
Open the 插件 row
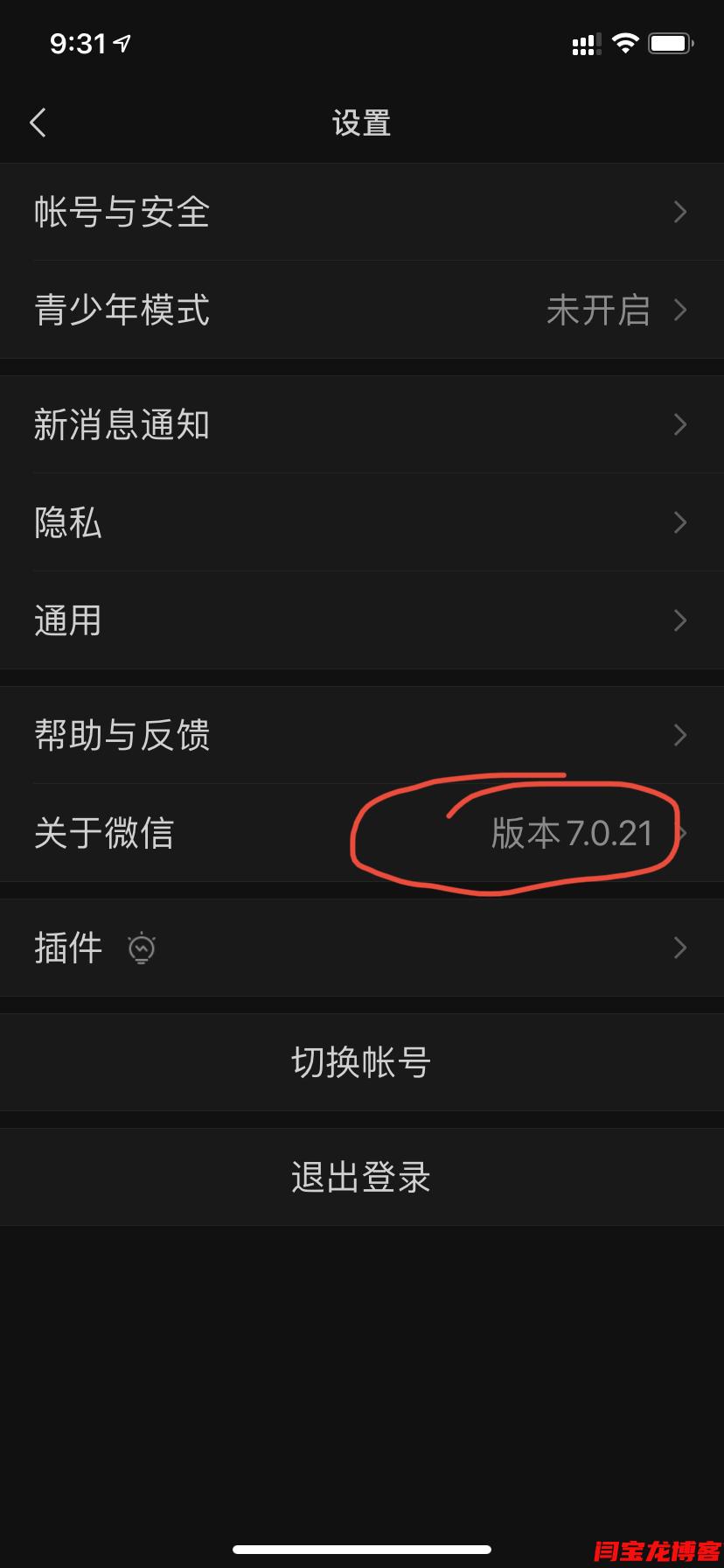pos(362,948)
